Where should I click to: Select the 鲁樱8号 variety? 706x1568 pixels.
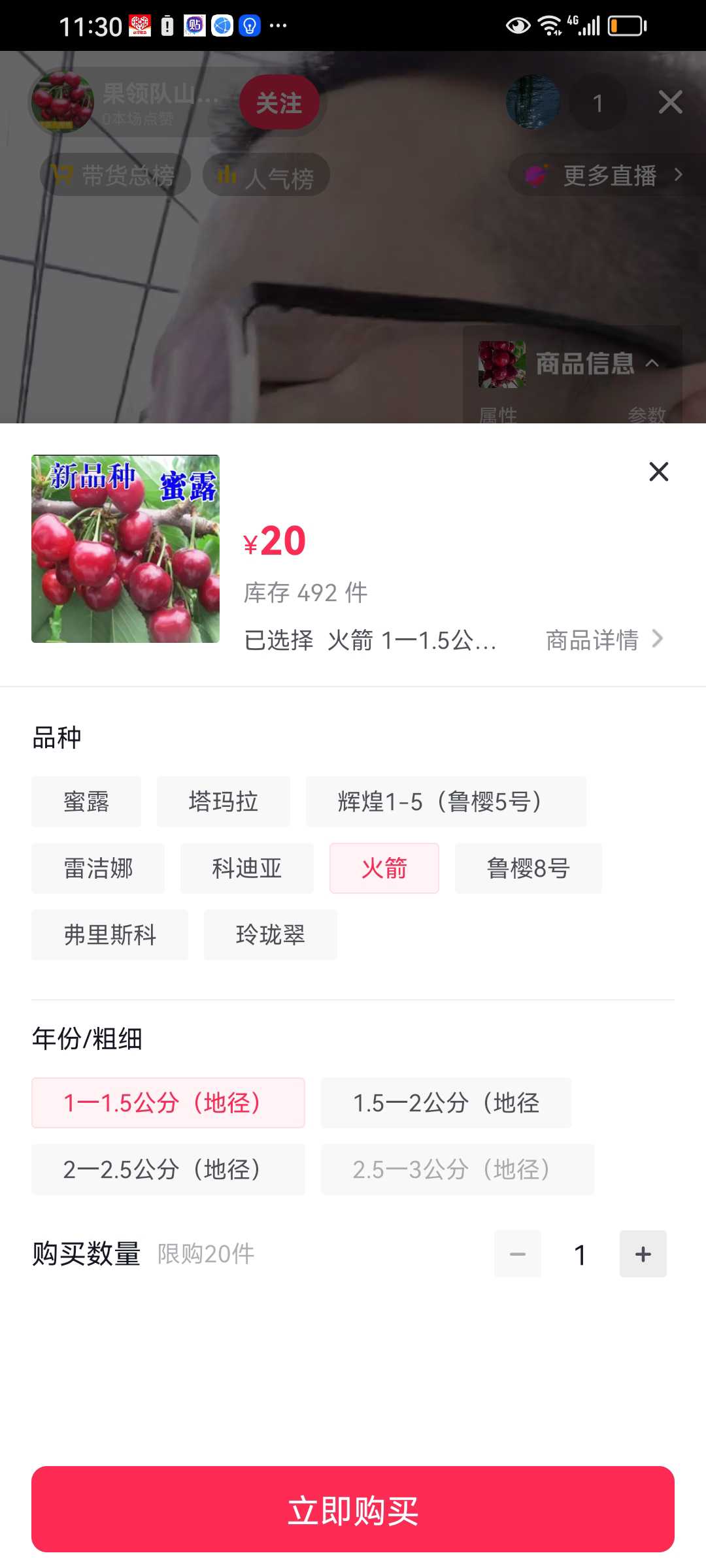click(x=528, y=868)
